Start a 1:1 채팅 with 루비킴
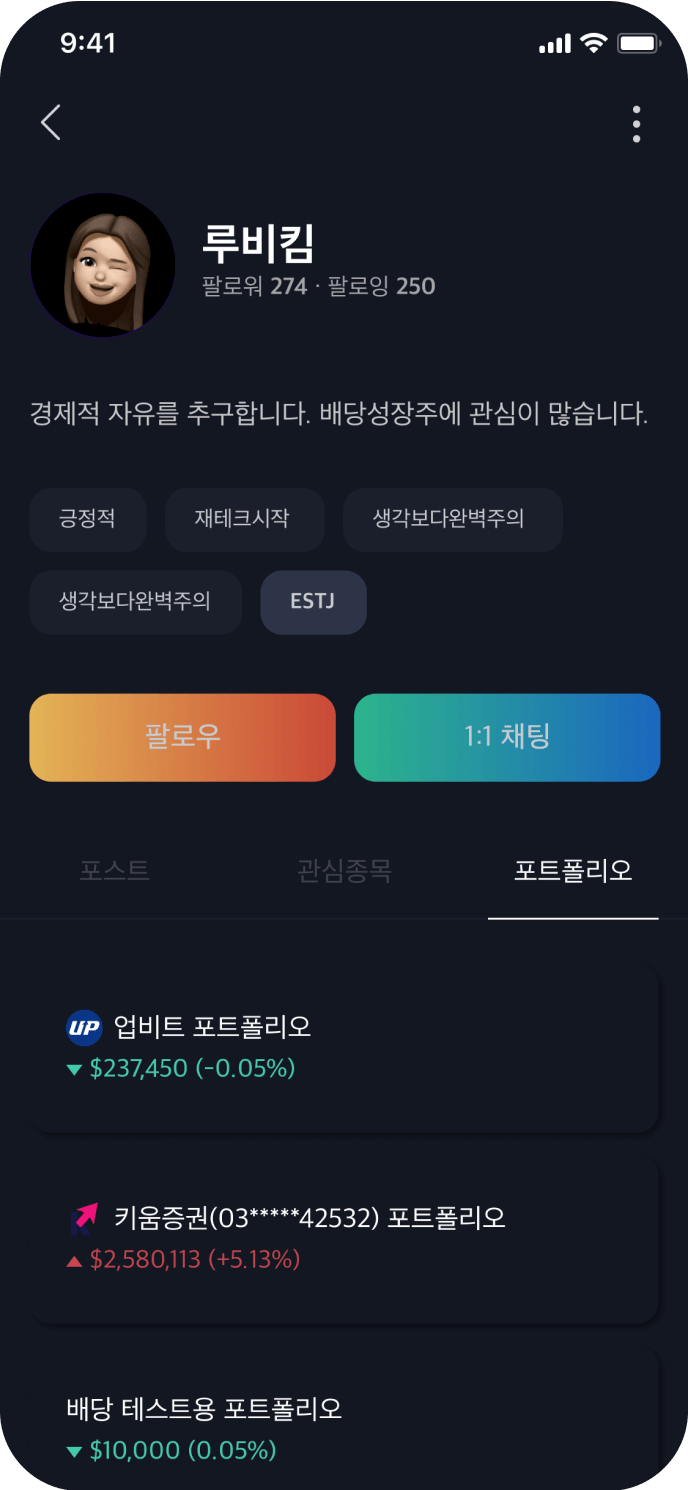 tap(507, 737)
